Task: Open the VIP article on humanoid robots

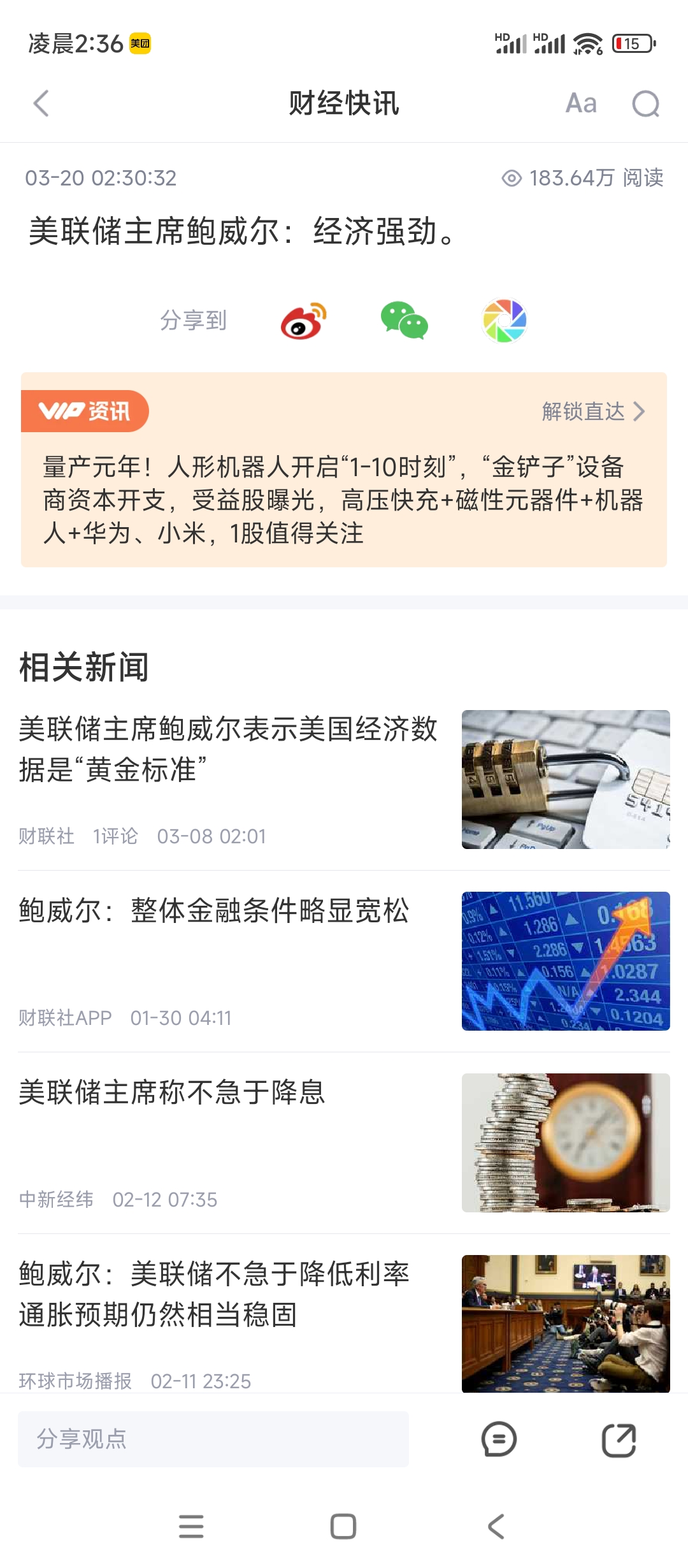Action: coord(344,500)
